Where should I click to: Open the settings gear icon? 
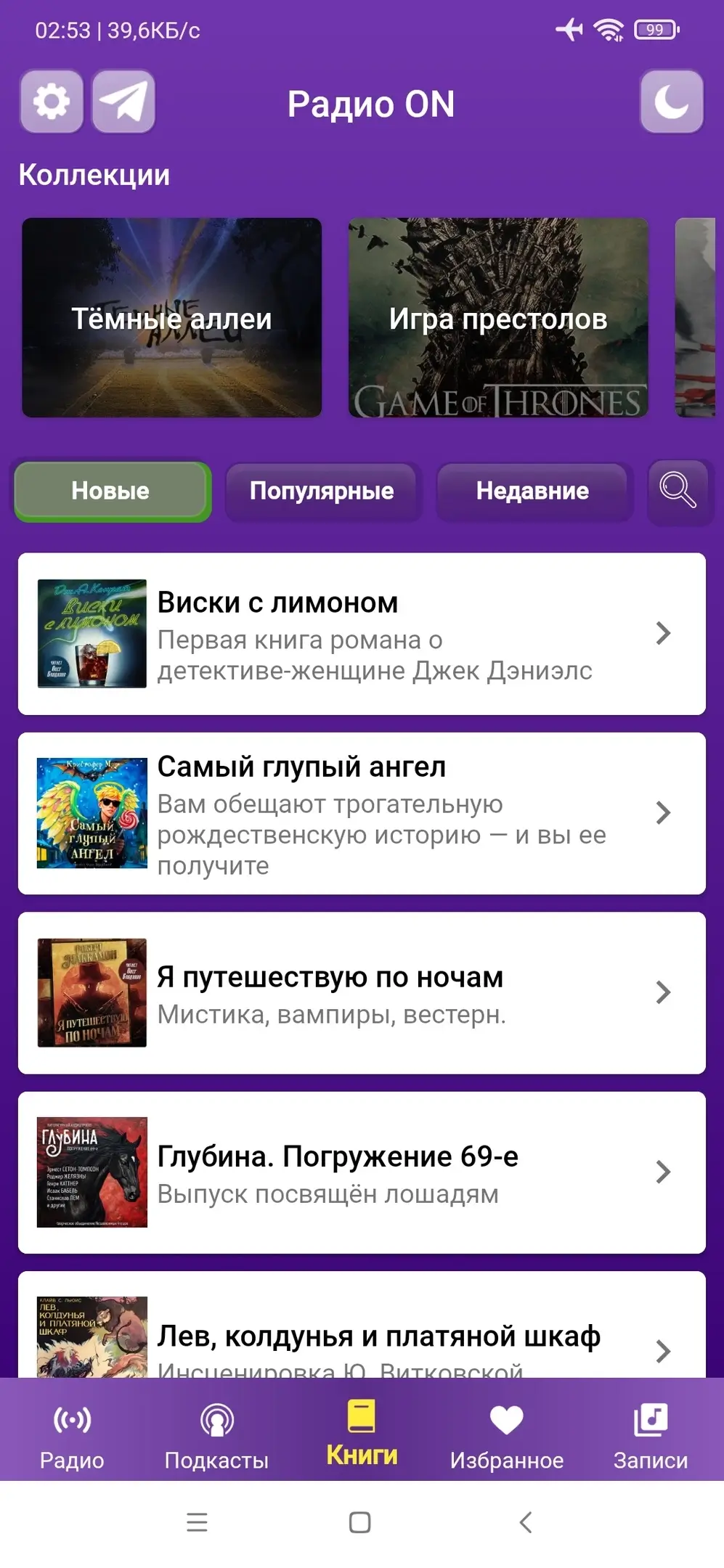click(52, 102)
